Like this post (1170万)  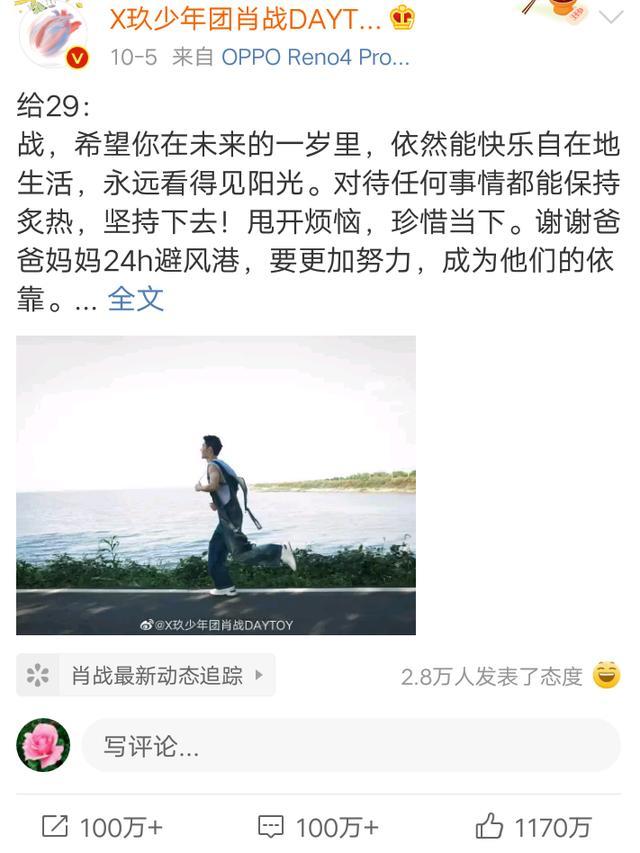point(533,827)
